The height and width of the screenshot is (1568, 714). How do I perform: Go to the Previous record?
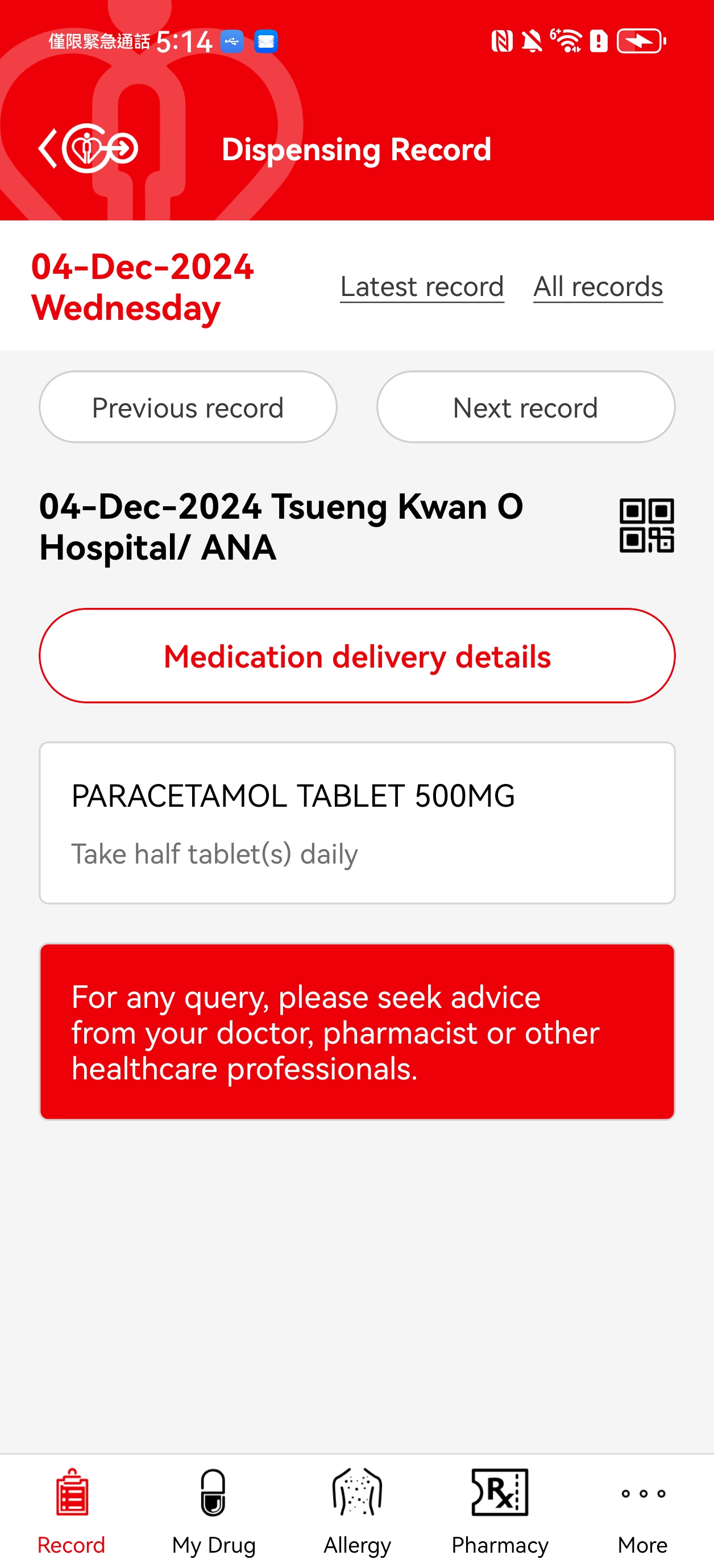(188, 407)
